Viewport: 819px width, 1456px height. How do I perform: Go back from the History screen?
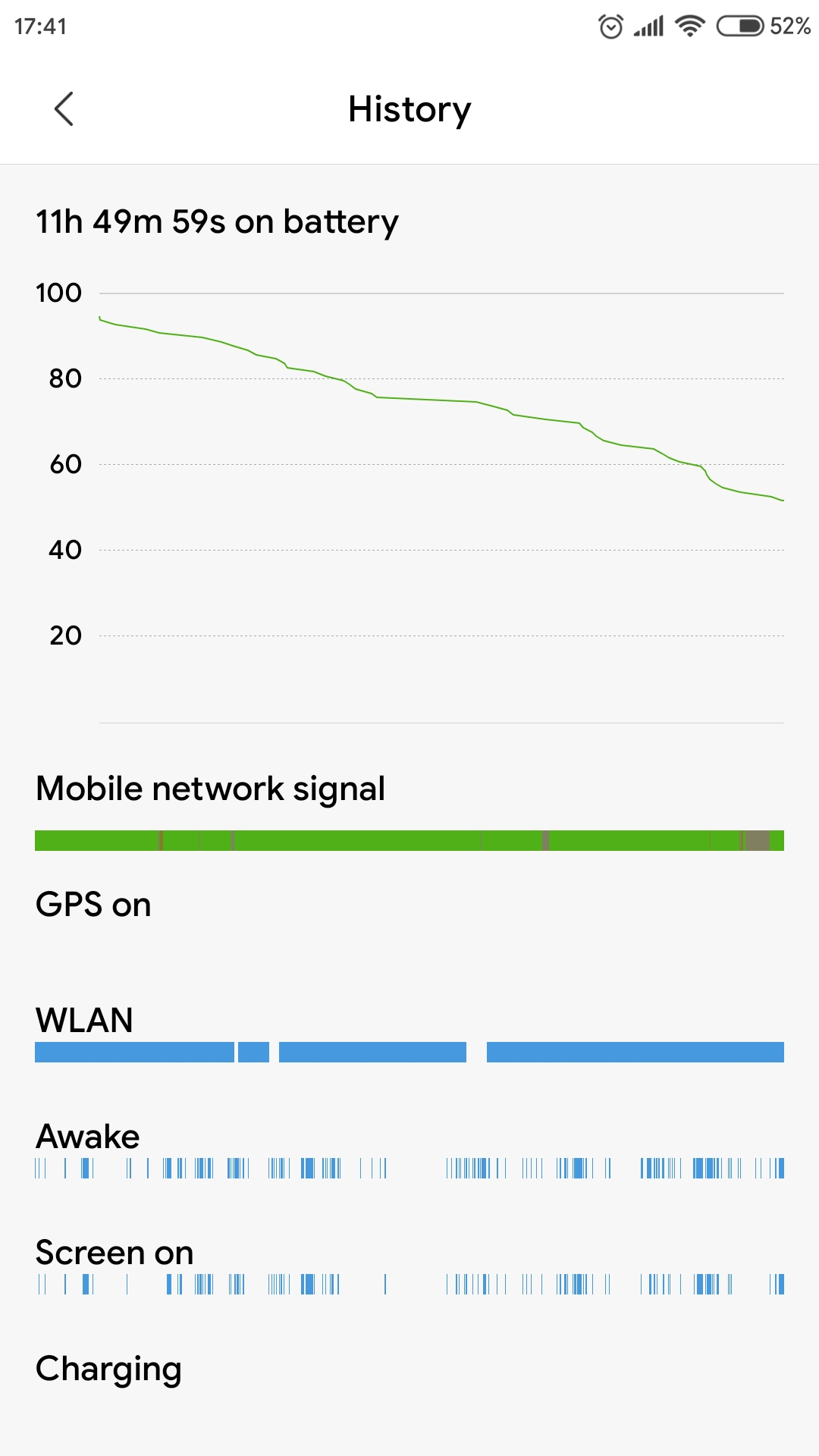click(64, 109)
